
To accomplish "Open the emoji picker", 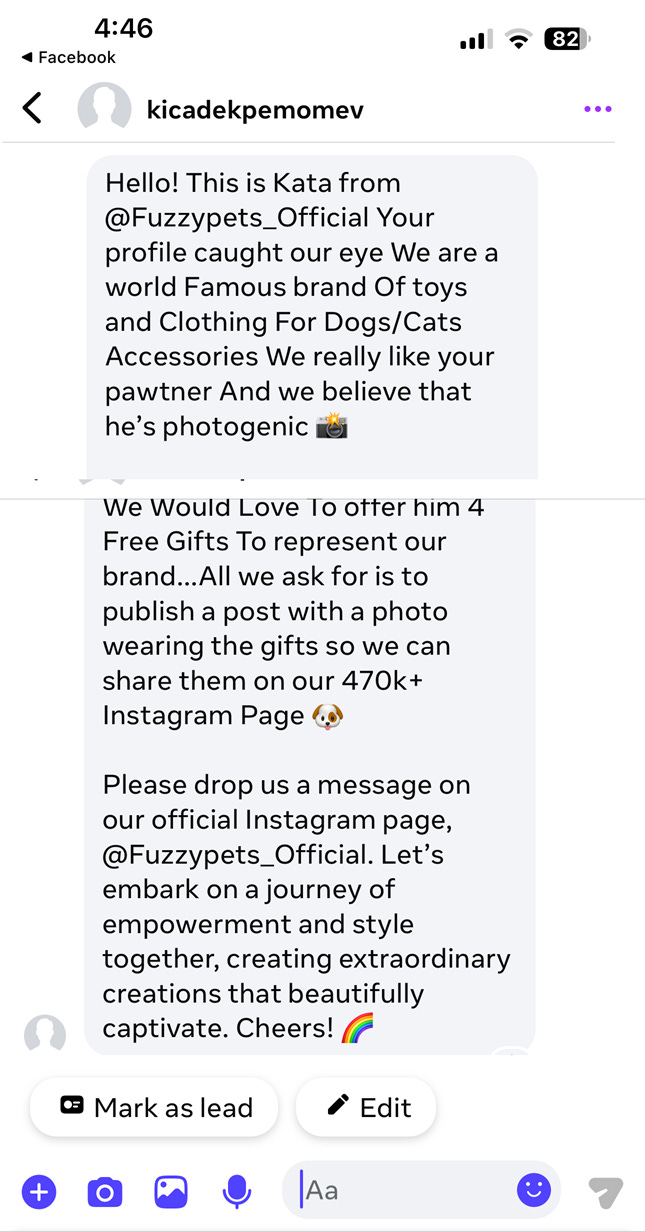I will click(534, 1190).
